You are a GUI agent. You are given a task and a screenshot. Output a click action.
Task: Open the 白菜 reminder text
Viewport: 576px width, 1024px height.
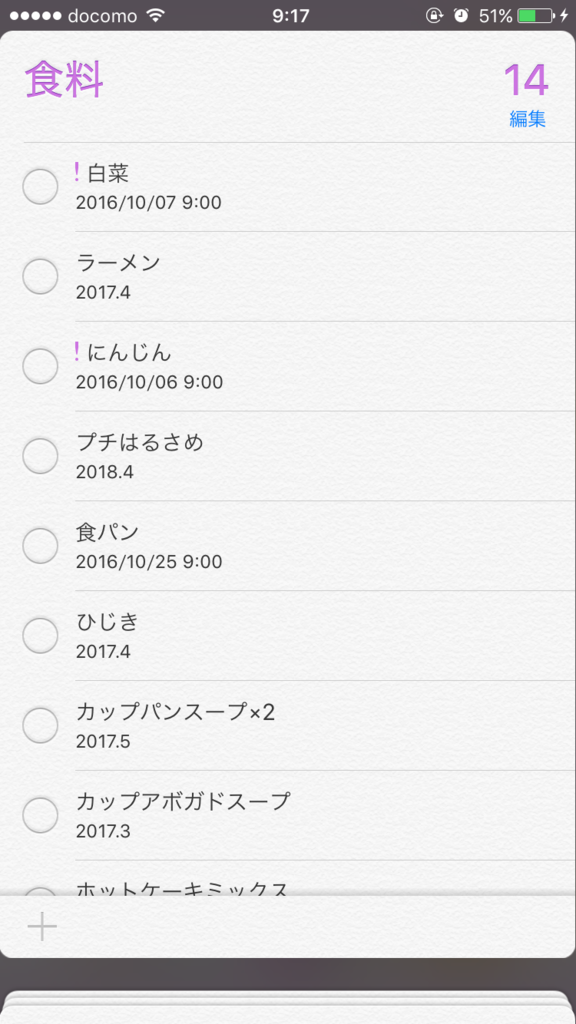108,173
